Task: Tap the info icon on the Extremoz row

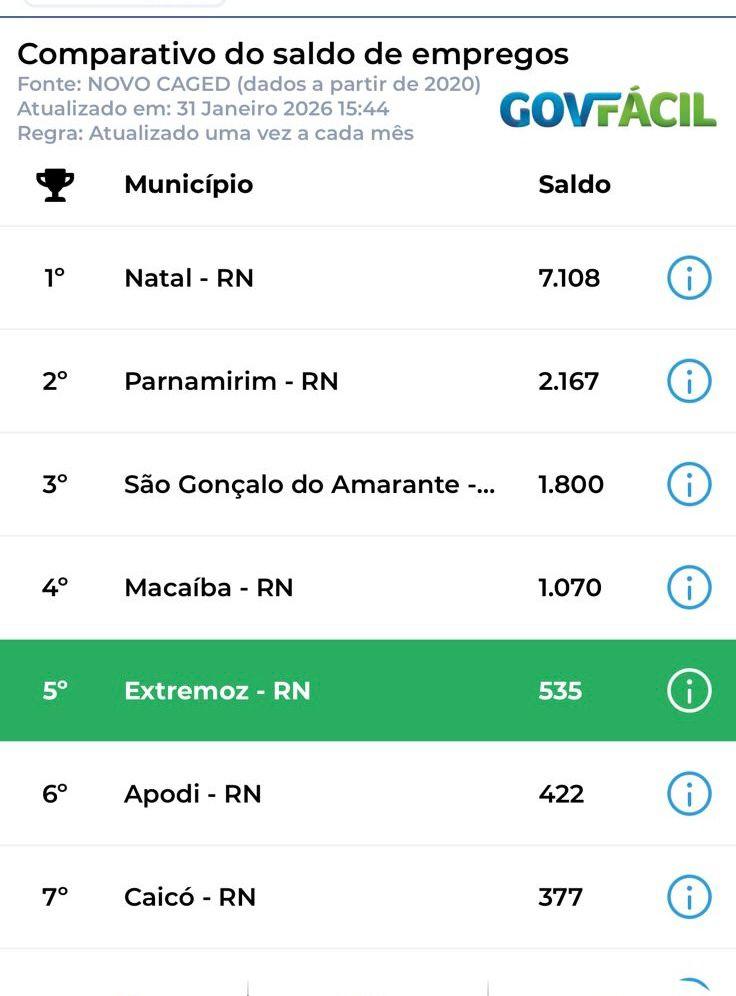Action: [688, 690]
